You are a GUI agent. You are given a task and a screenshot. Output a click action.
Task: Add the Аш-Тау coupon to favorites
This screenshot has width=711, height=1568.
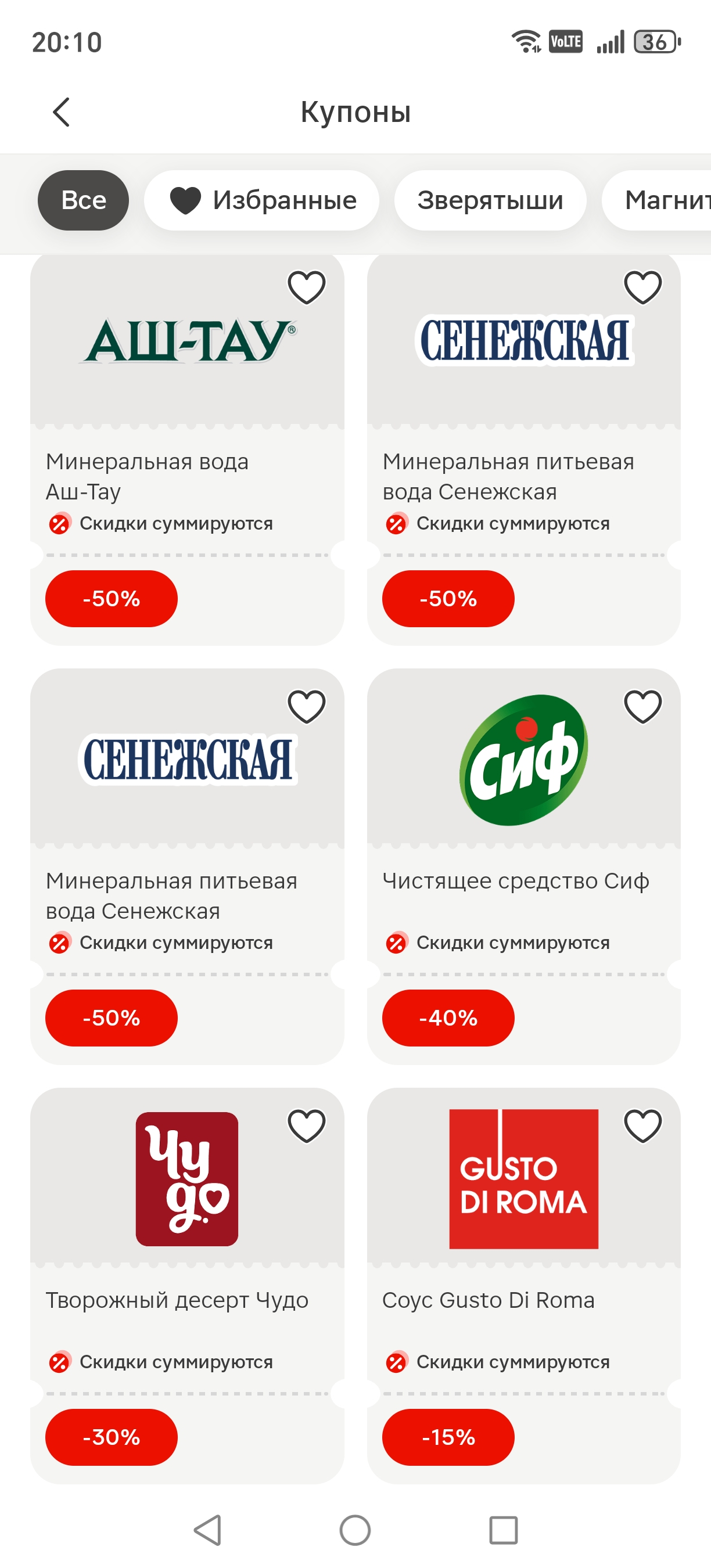[x=306, y=287]
